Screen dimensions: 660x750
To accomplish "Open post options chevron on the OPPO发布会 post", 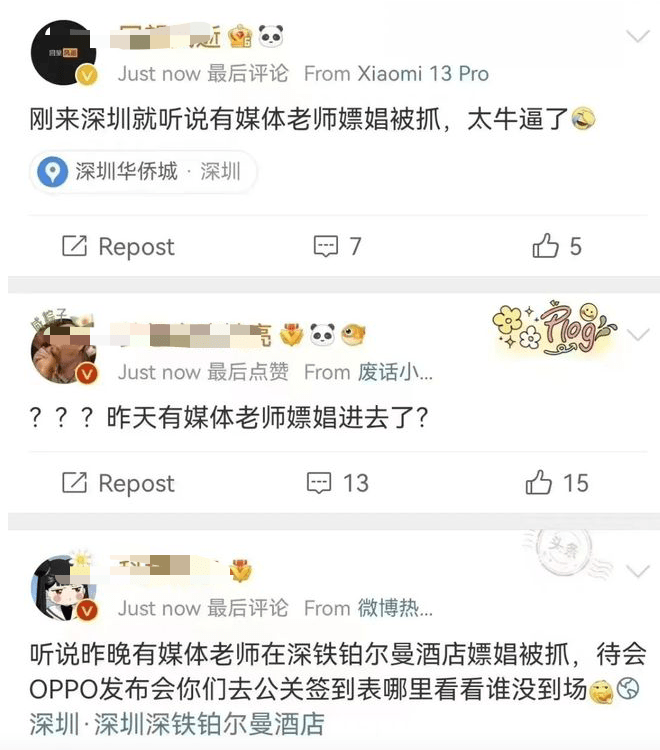I will [x=637, y=571].
